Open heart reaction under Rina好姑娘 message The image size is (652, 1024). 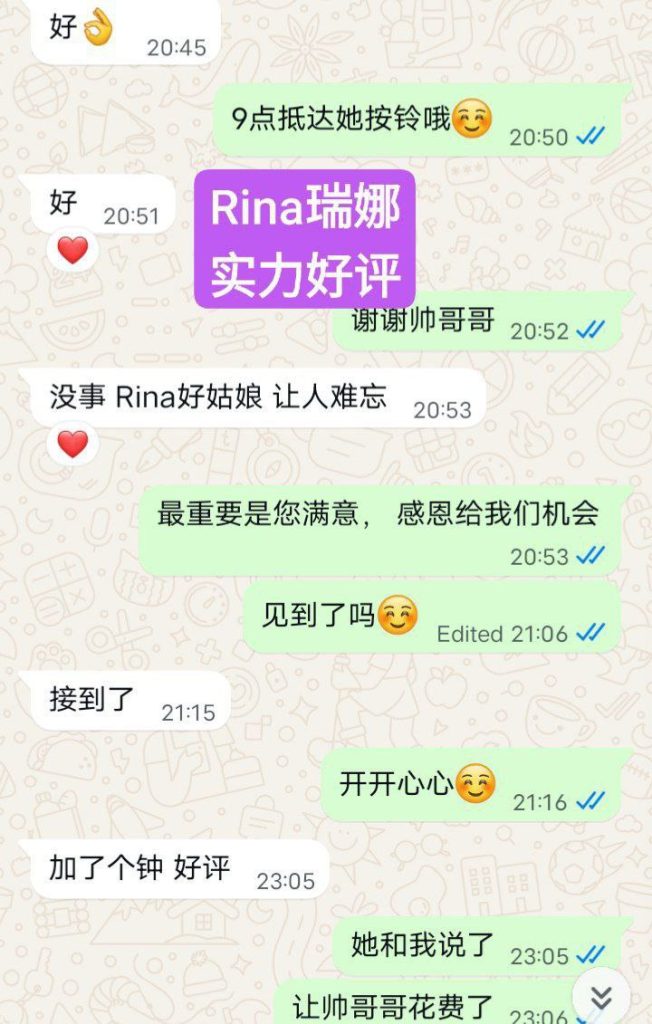(73, 443)
